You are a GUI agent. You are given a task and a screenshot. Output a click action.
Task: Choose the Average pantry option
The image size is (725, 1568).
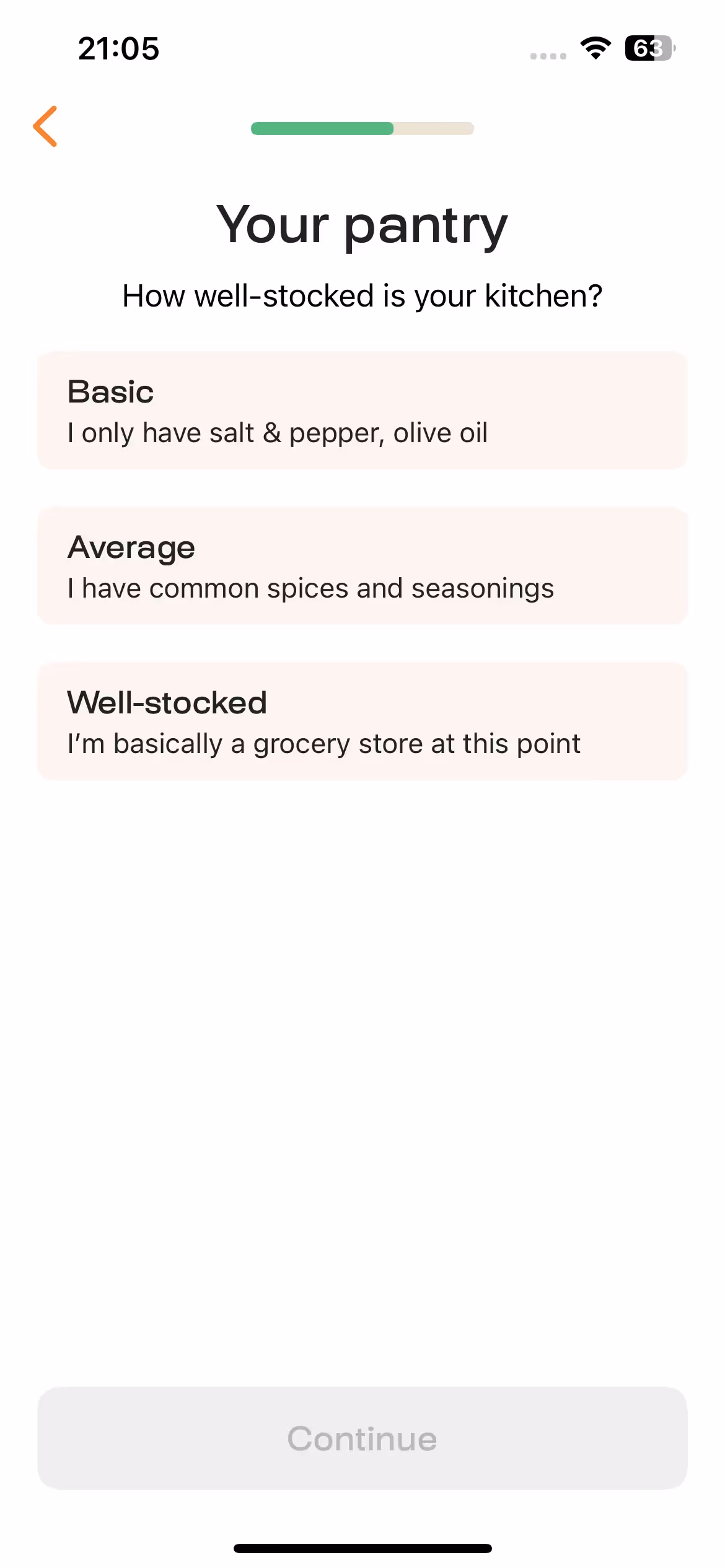pos(362,566)
